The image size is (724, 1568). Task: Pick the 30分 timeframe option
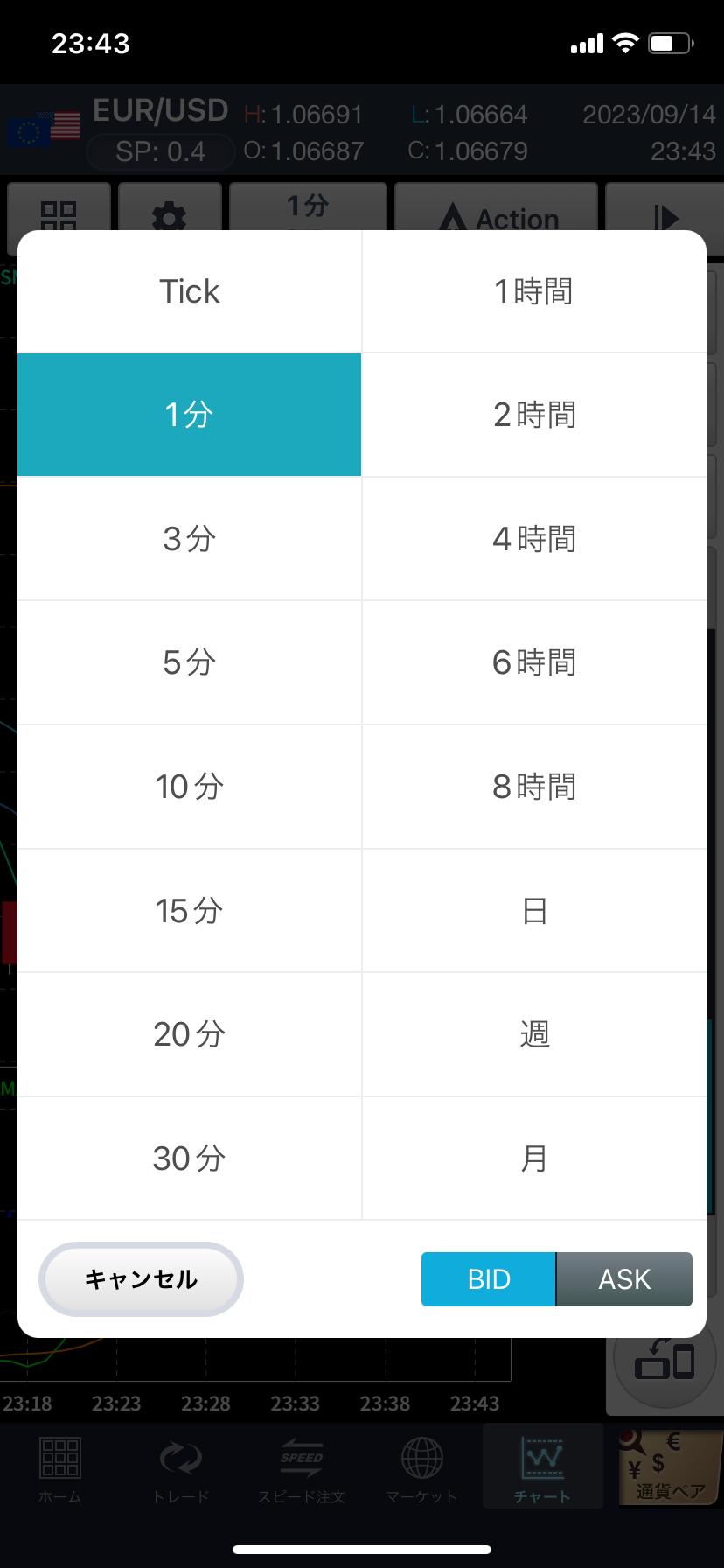tap(189, 1158)
